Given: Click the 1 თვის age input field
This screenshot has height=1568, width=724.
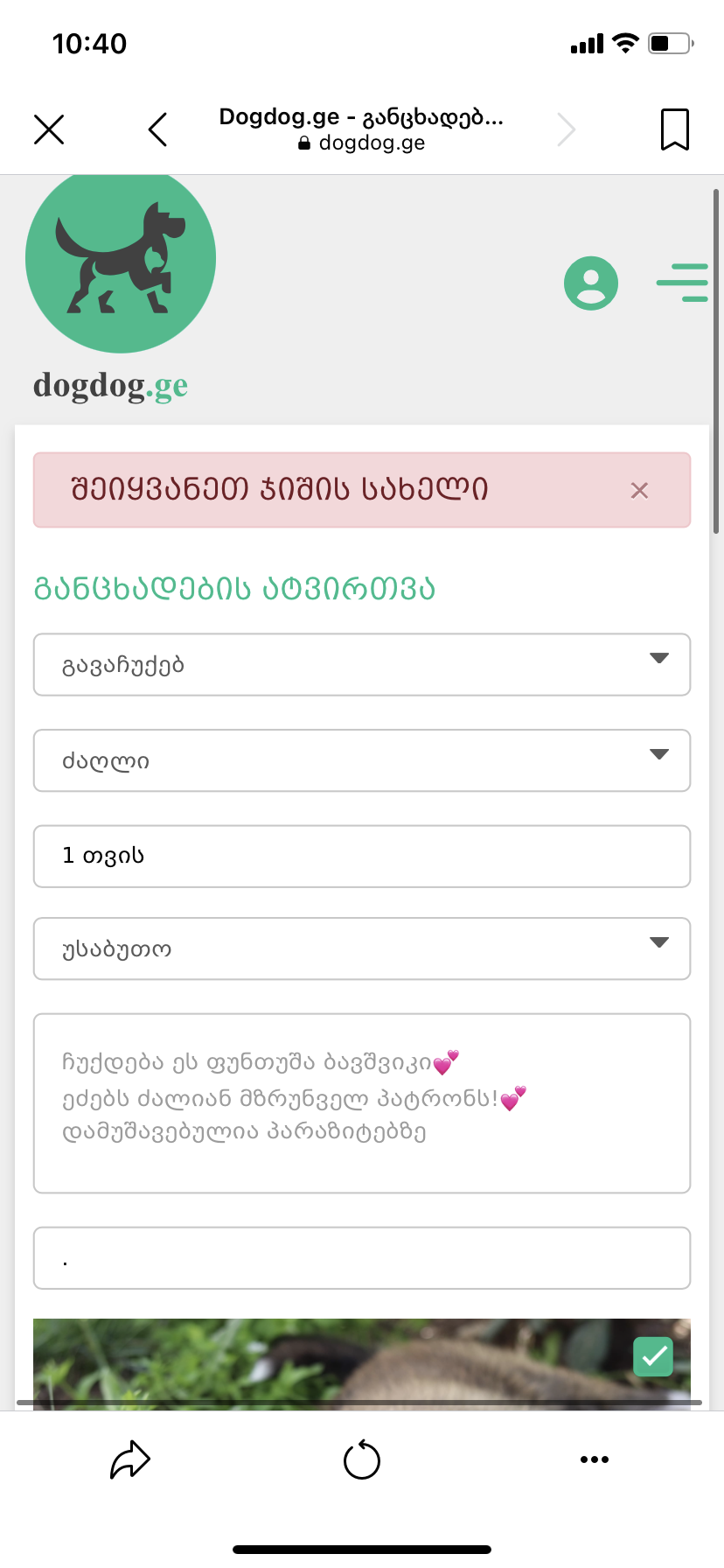Looking at the screenshot, I should tap(362, 856).
